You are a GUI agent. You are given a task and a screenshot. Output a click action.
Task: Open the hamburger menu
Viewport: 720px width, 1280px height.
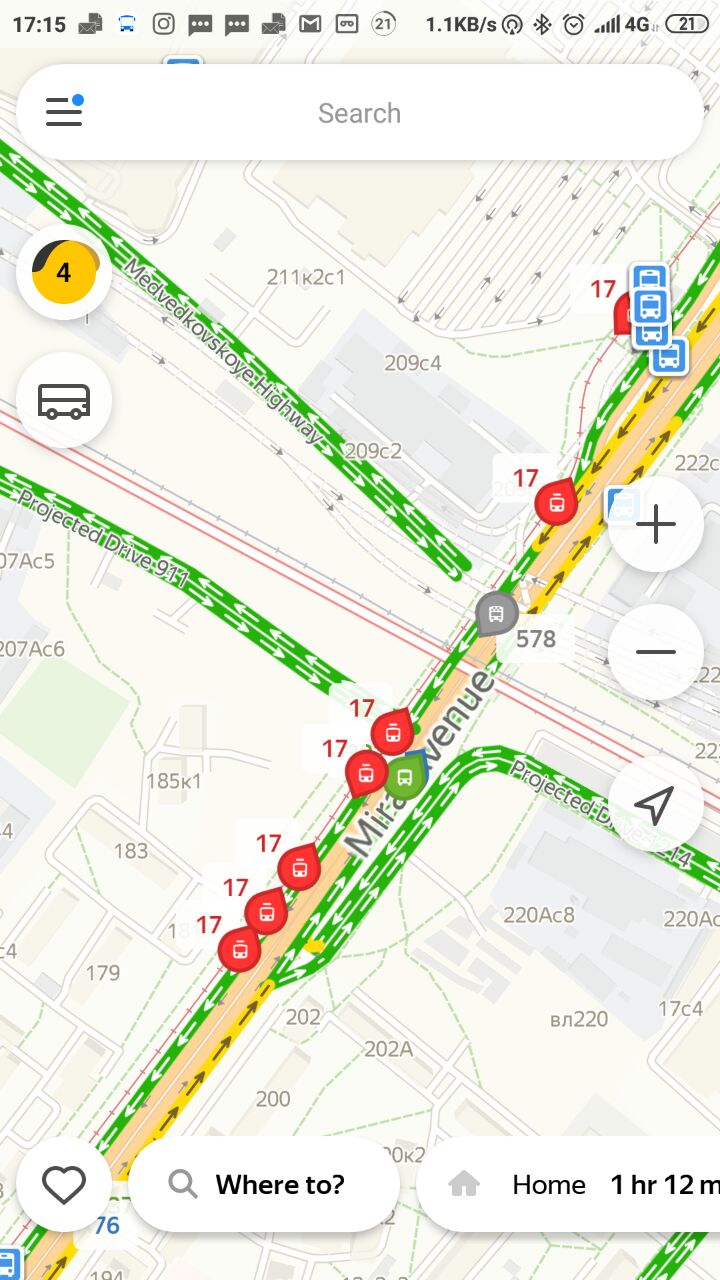click(x=64, y=112)
